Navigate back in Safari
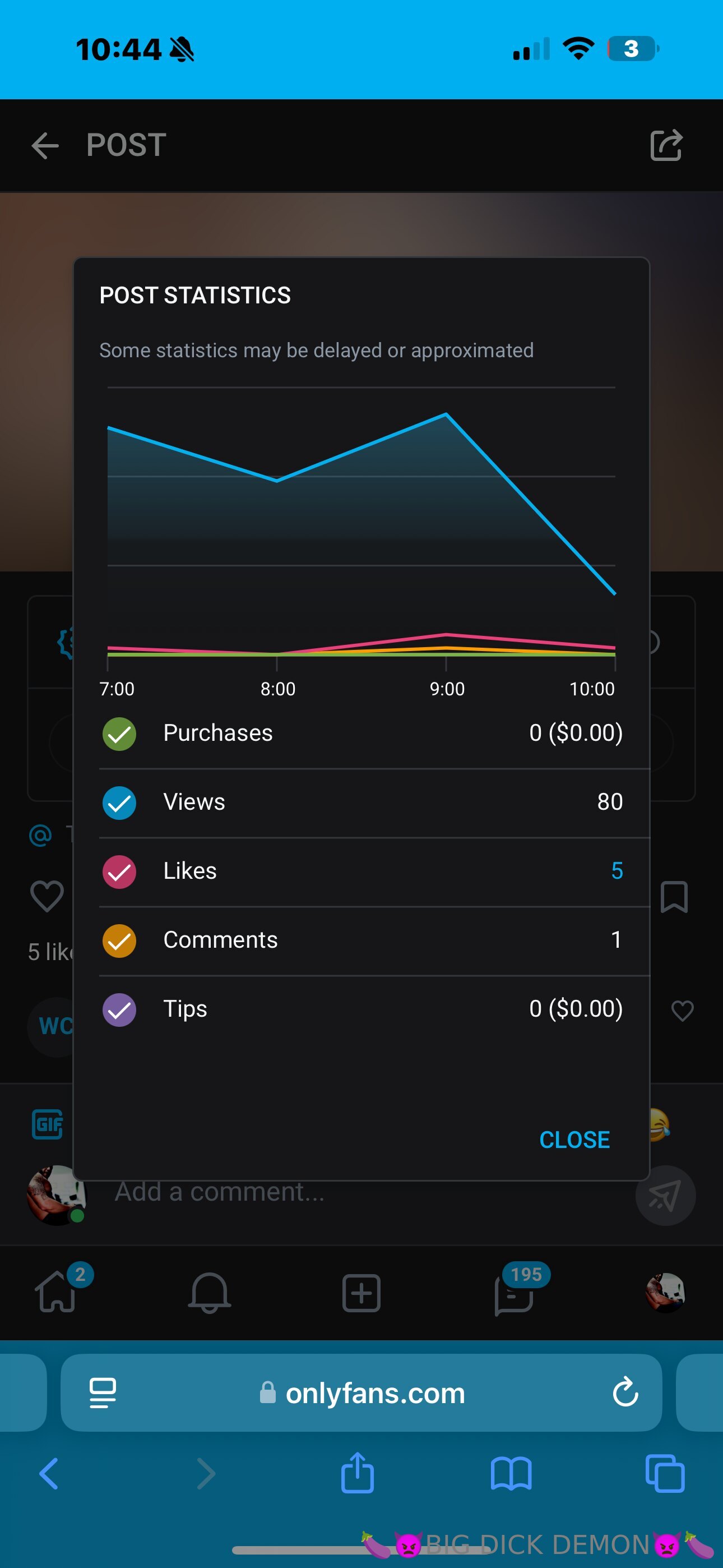723x1568 pixels. tap(49, 1474)
